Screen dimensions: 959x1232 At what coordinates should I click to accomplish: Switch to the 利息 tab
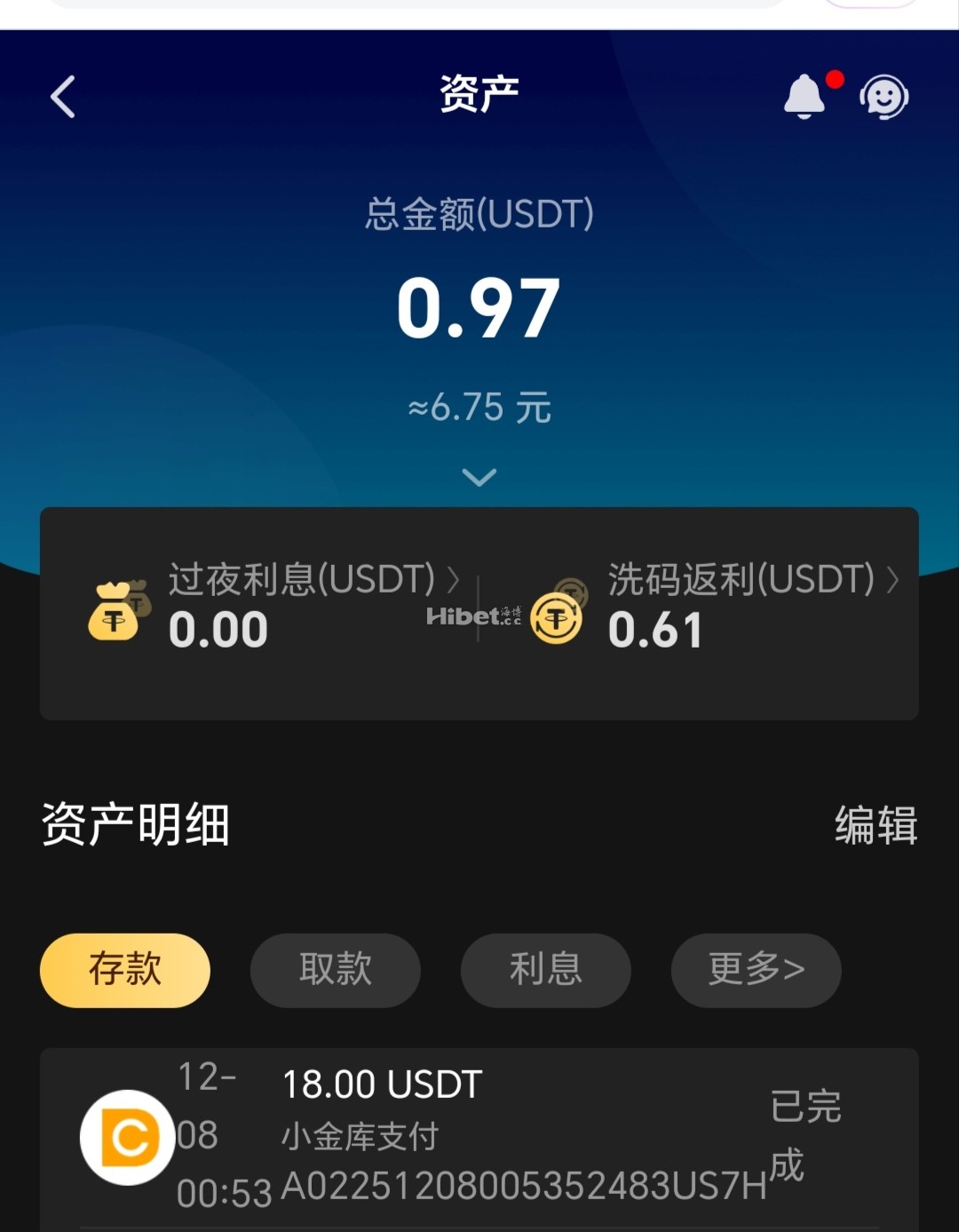[545, 971]
